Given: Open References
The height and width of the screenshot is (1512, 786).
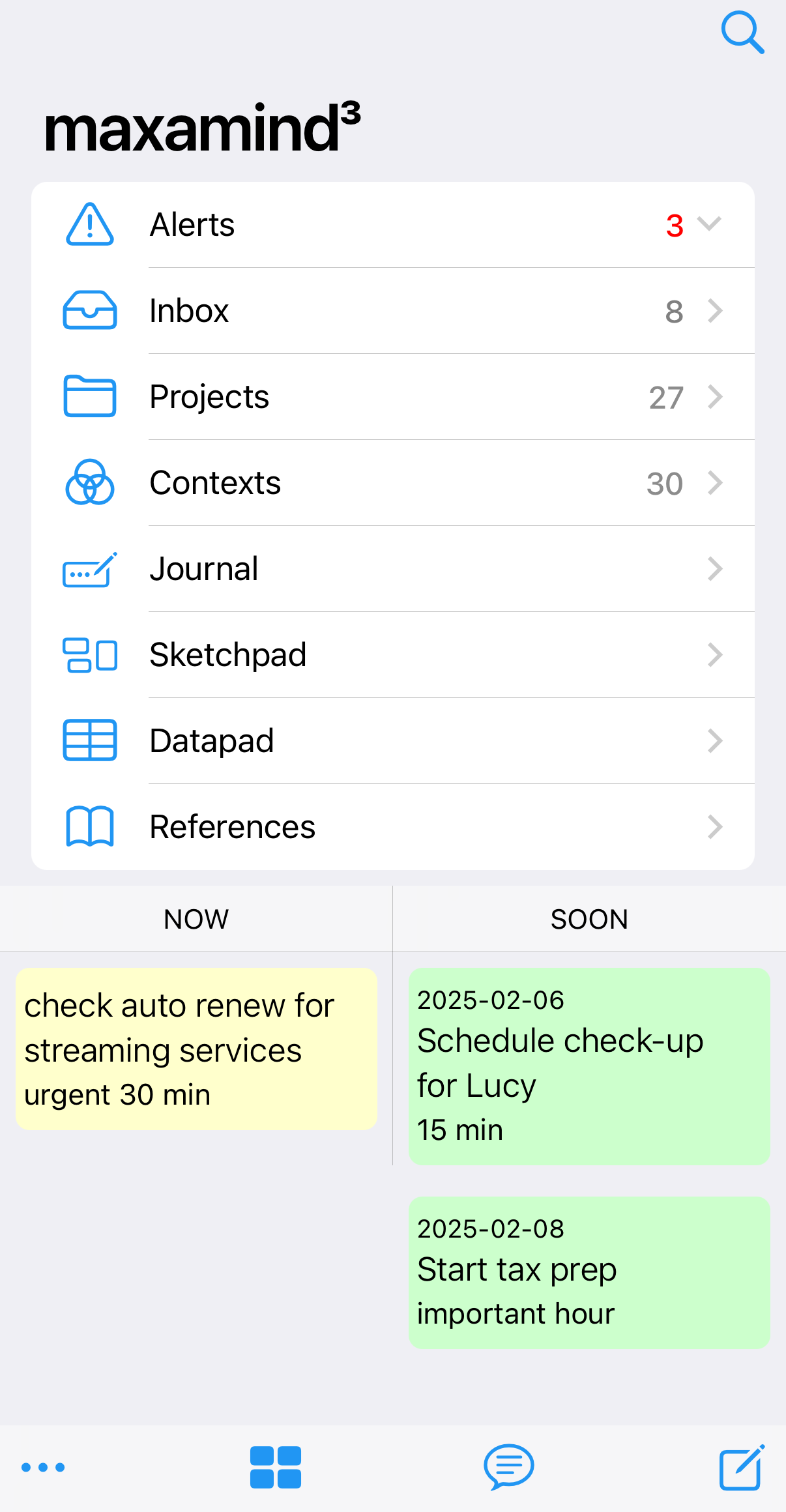Looking at the screenshot, I should click(x=393, y=827).
